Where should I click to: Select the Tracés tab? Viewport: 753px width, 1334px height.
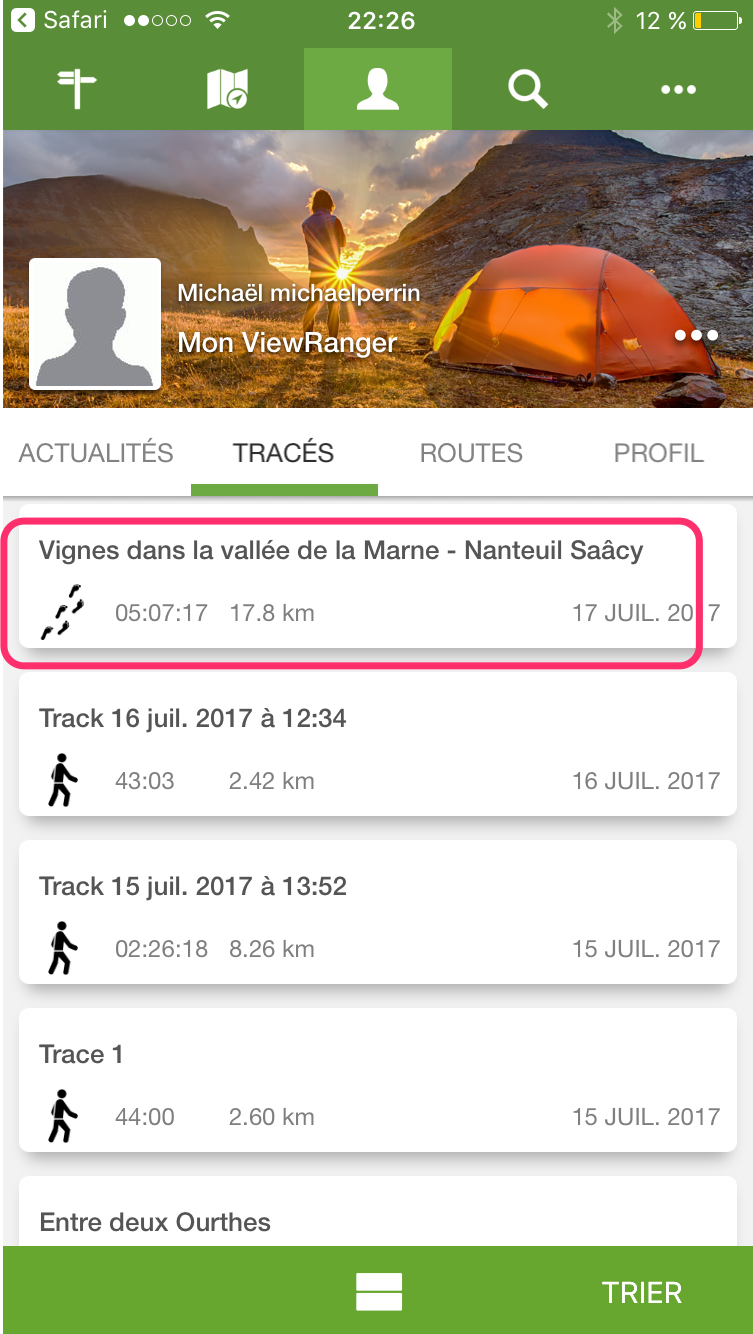click(284, 453)
